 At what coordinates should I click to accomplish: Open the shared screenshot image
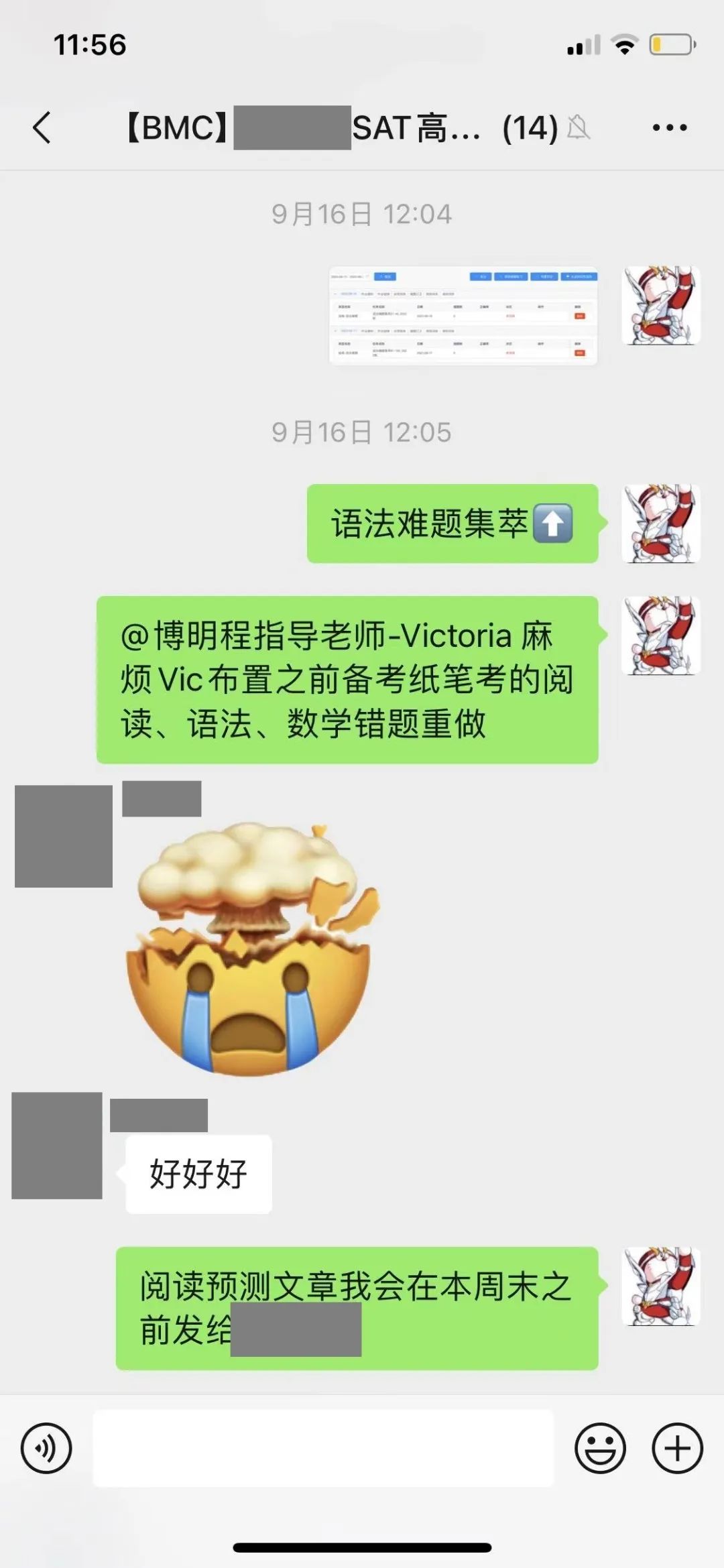point(463,316)
